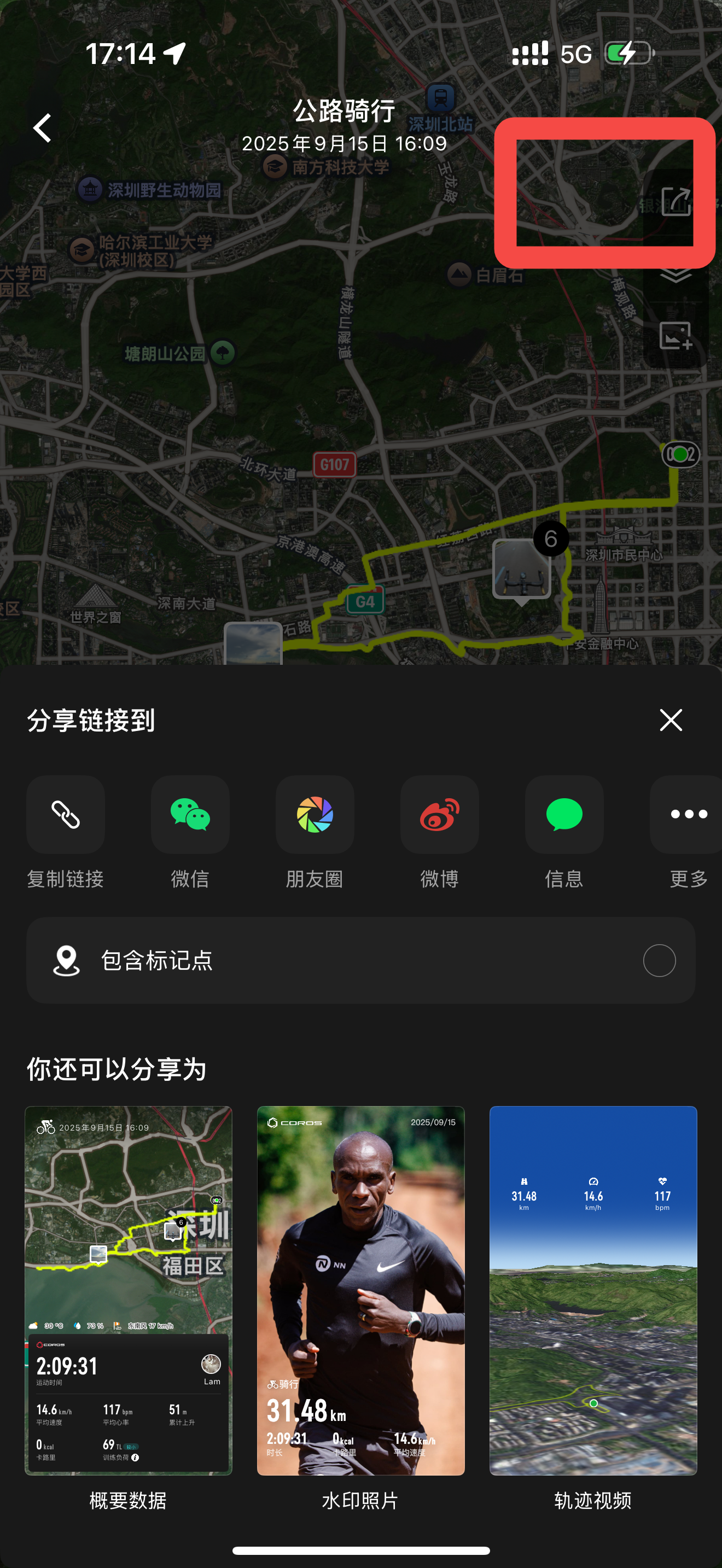
Task: Choose the 水印照片 share format
Action: (x=361, y=1290)
